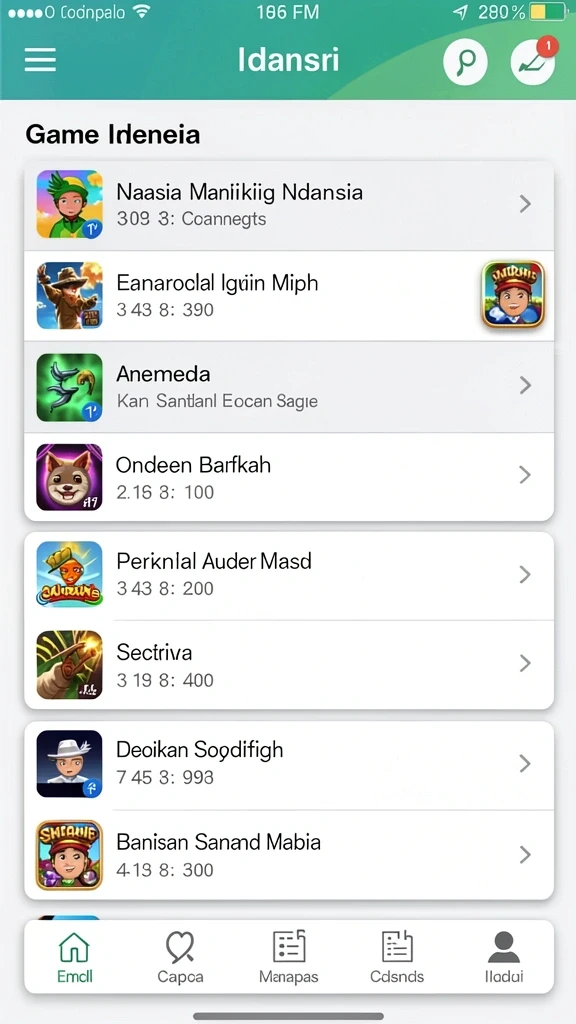
Task: Select Banisan Sanand Mabia row
Action: (x=289, y=856)
